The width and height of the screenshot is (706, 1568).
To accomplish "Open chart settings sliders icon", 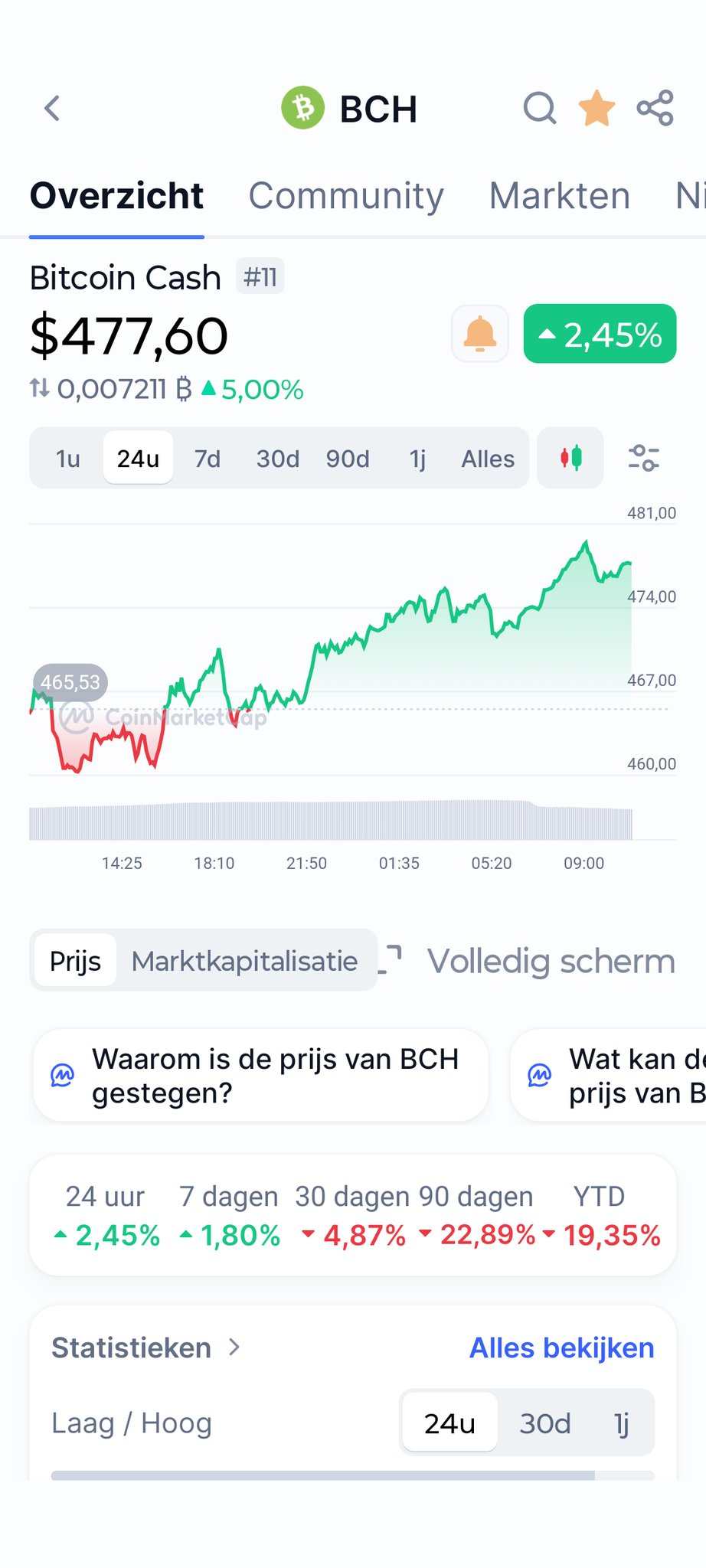I will 644,458.
